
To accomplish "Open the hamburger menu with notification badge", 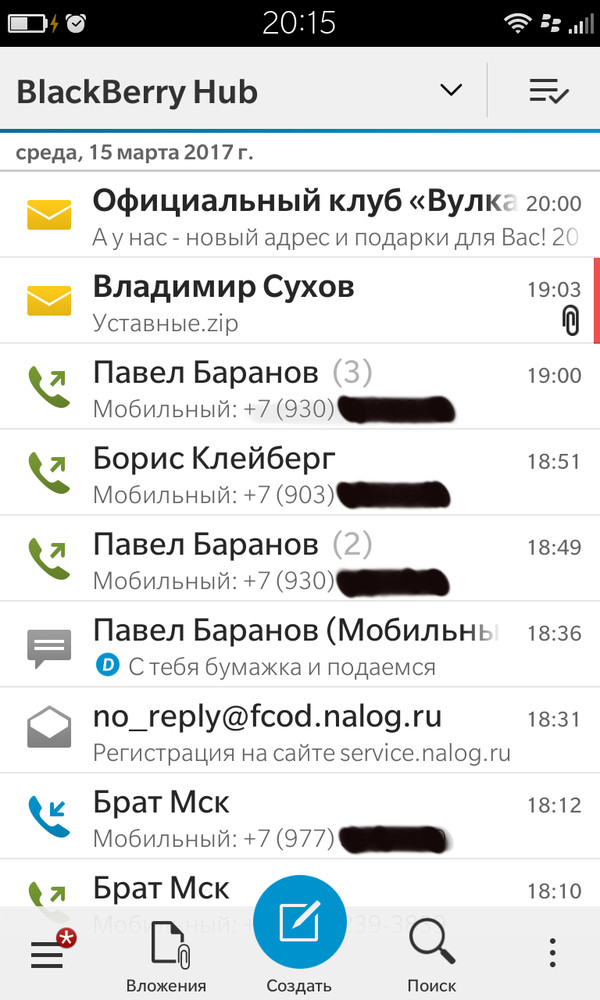I will tap(48, 954).
